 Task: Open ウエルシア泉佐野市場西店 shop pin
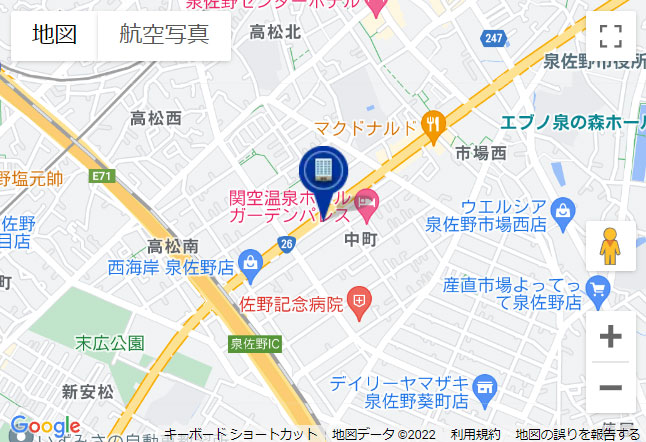564,211
